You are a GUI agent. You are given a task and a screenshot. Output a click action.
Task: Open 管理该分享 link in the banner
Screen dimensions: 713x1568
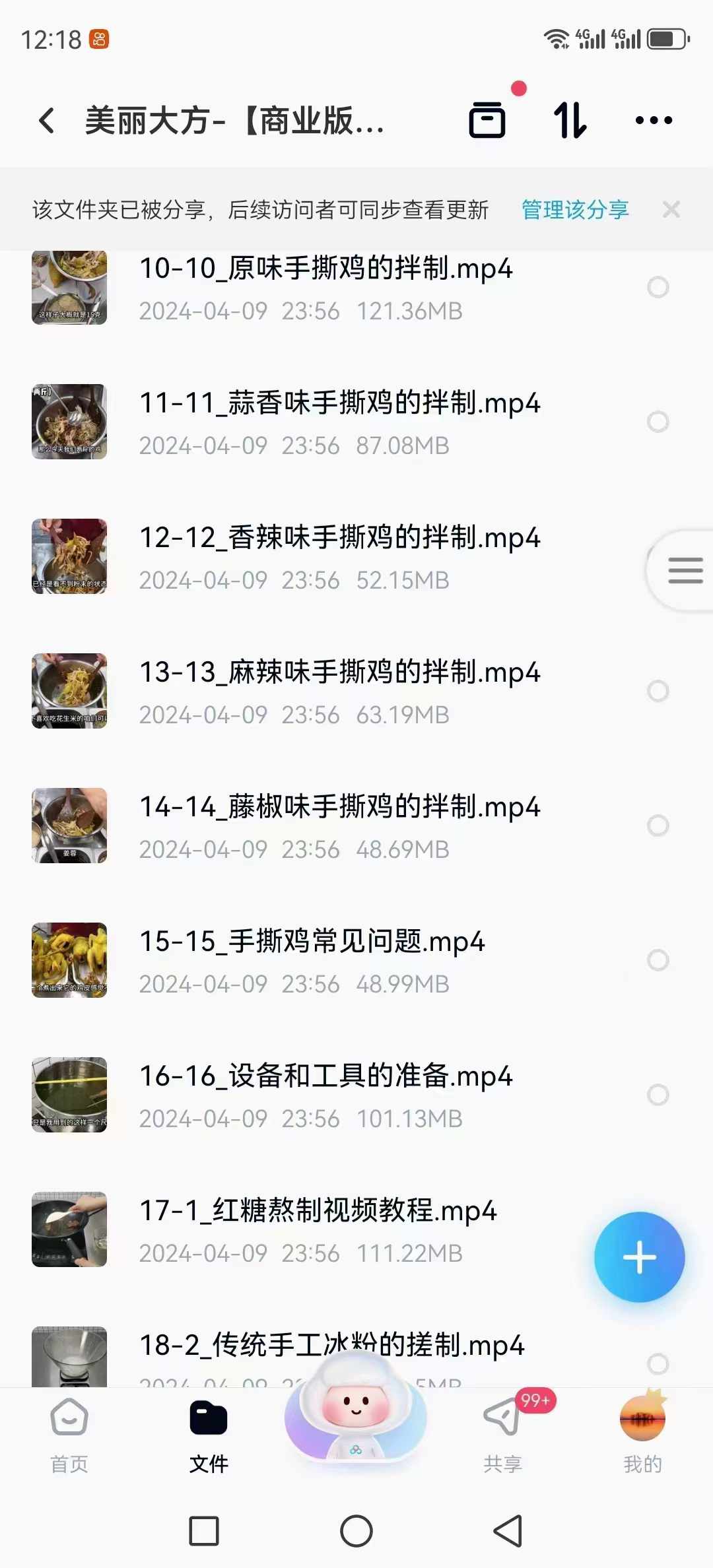pyautogui.click(x=574, y=209)
